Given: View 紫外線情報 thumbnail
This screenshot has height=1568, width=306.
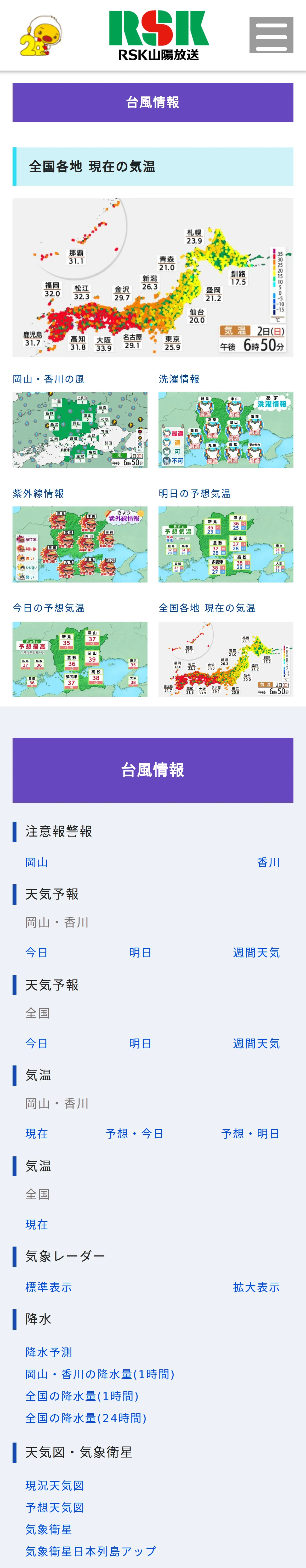Looking at the screenshot, I should [x=80, y=544].
